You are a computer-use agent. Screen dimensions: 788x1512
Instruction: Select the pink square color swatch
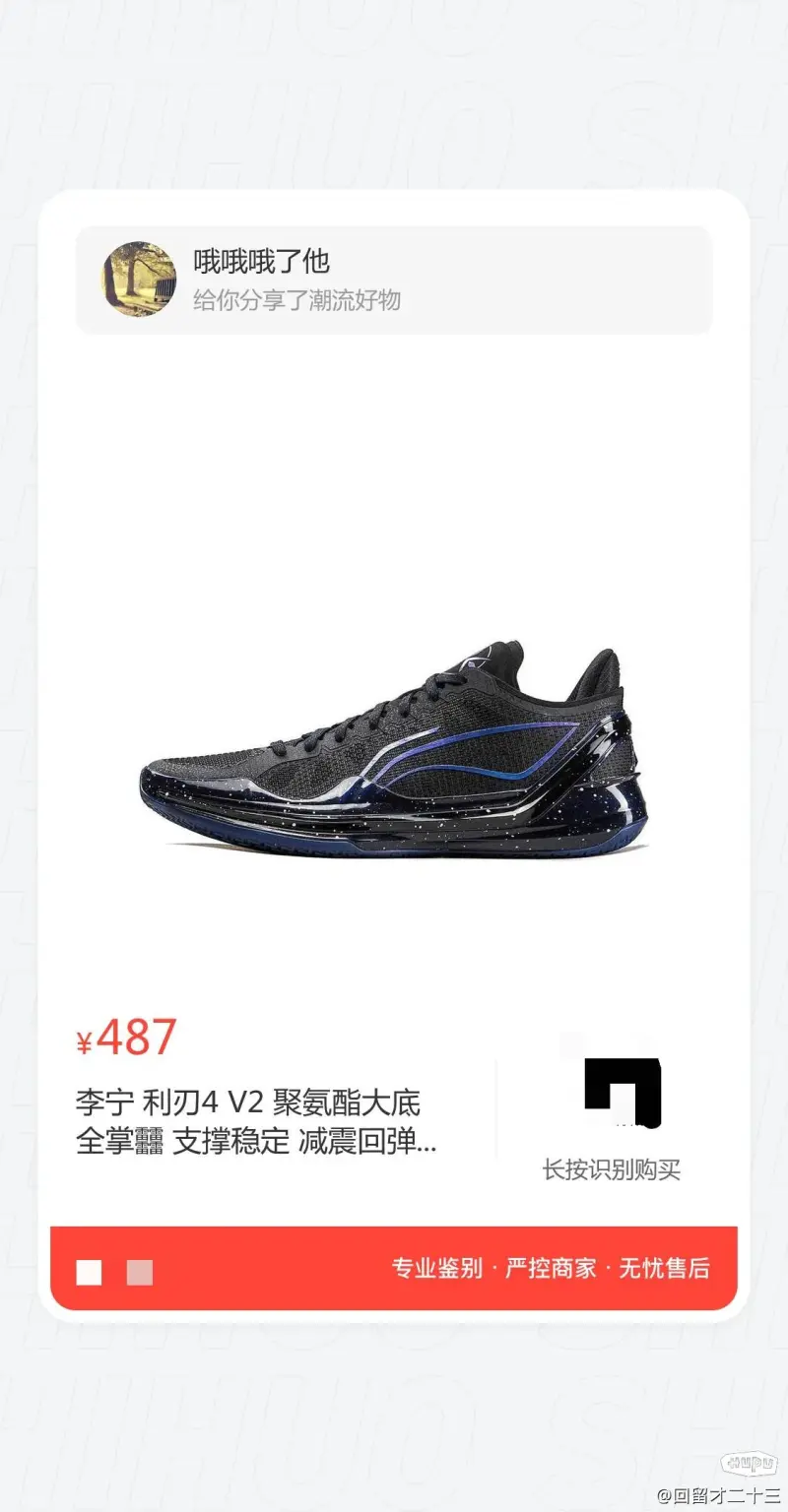click(x=139, y=1273)
